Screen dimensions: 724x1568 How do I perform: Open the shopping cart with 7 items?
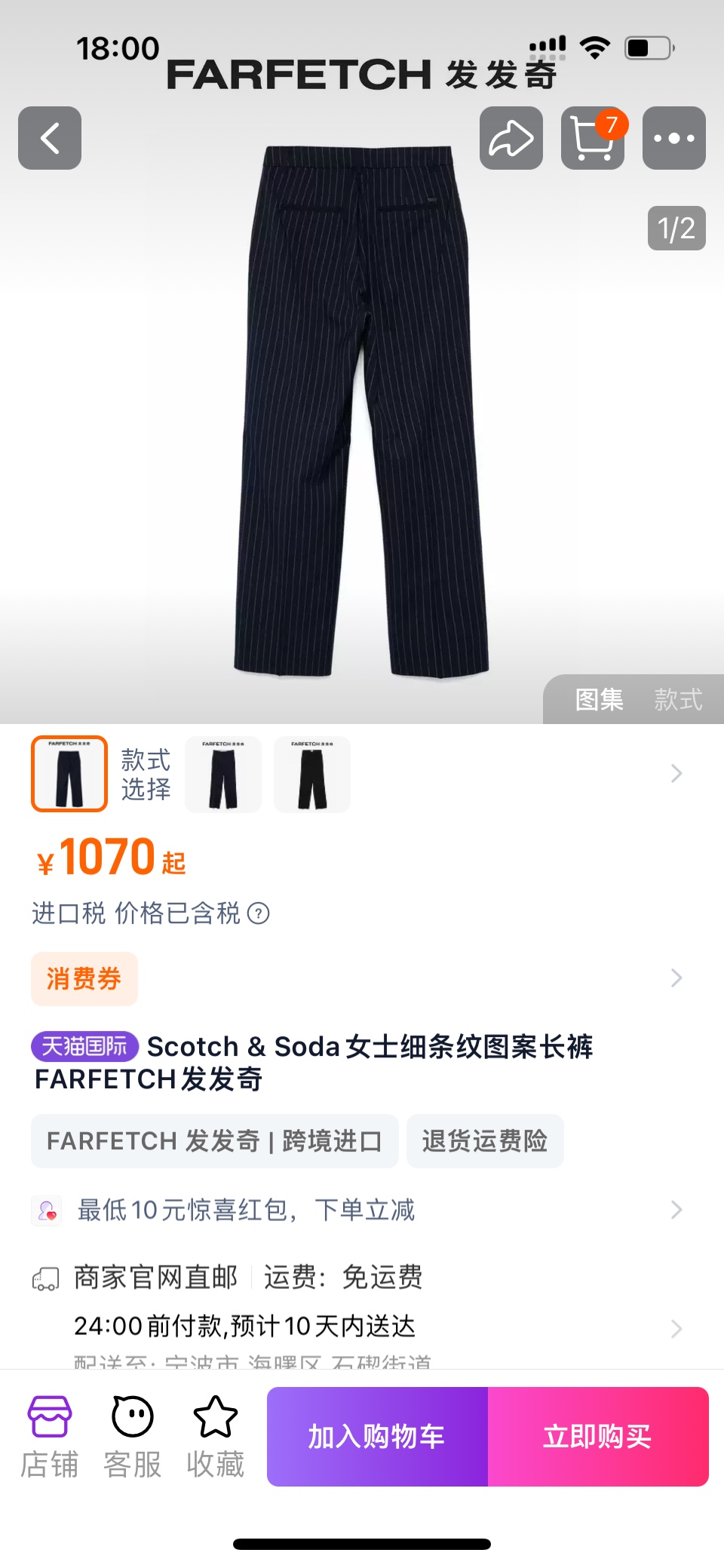[x=593, y=138]
